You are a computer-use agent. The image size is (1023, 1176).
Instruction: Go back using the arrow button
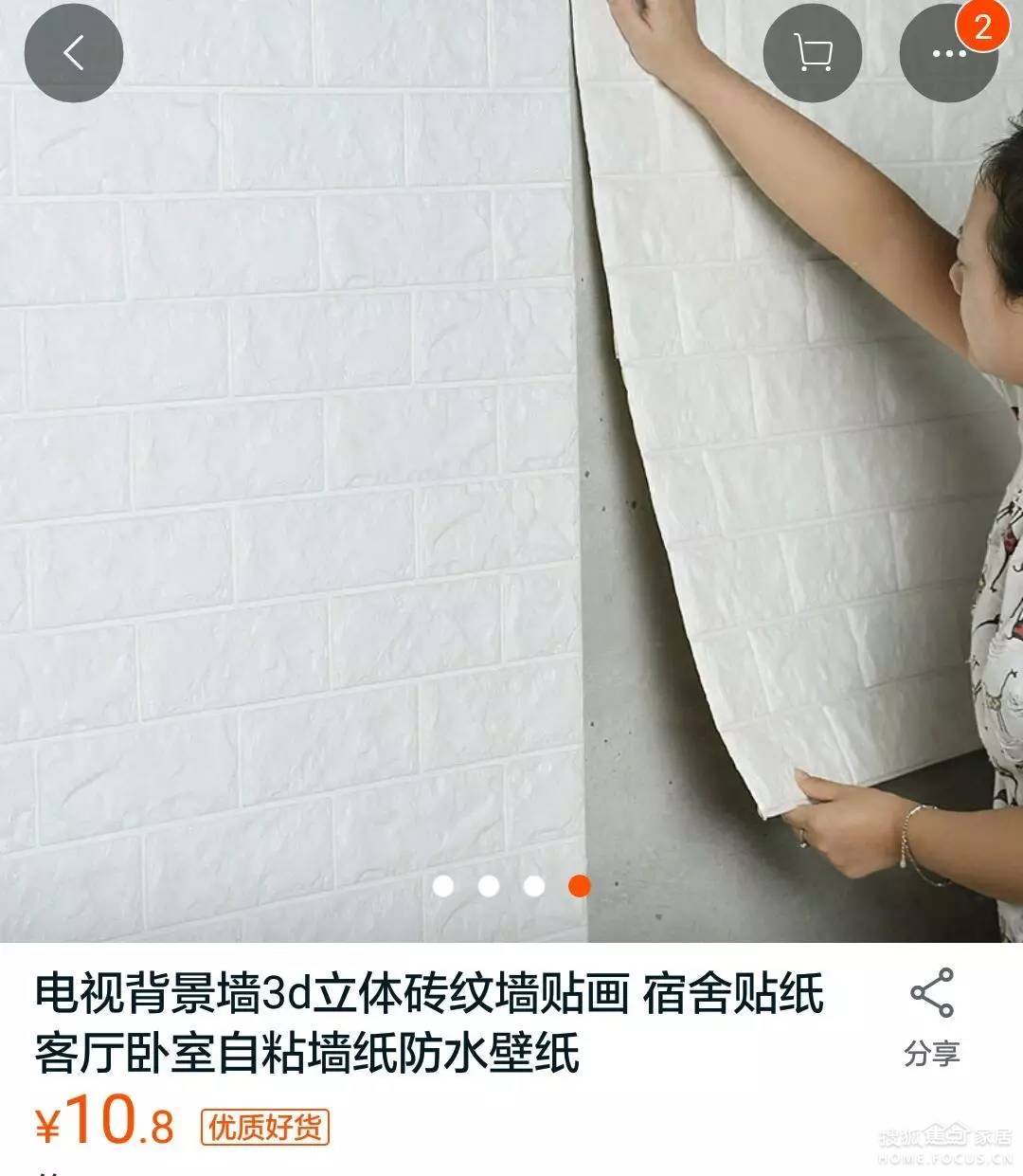tap(74, 53)
